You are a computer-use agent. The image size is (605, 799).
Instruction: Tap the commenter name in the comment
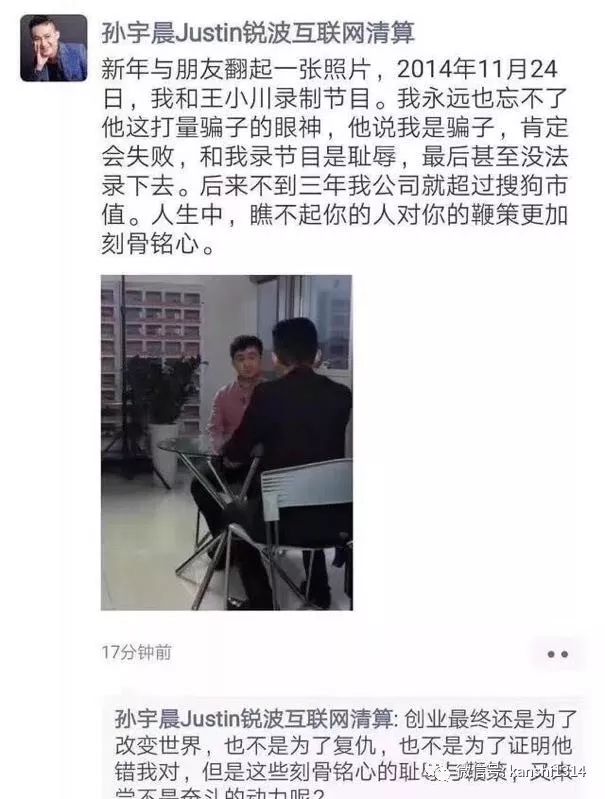click(x=254, y=720)
